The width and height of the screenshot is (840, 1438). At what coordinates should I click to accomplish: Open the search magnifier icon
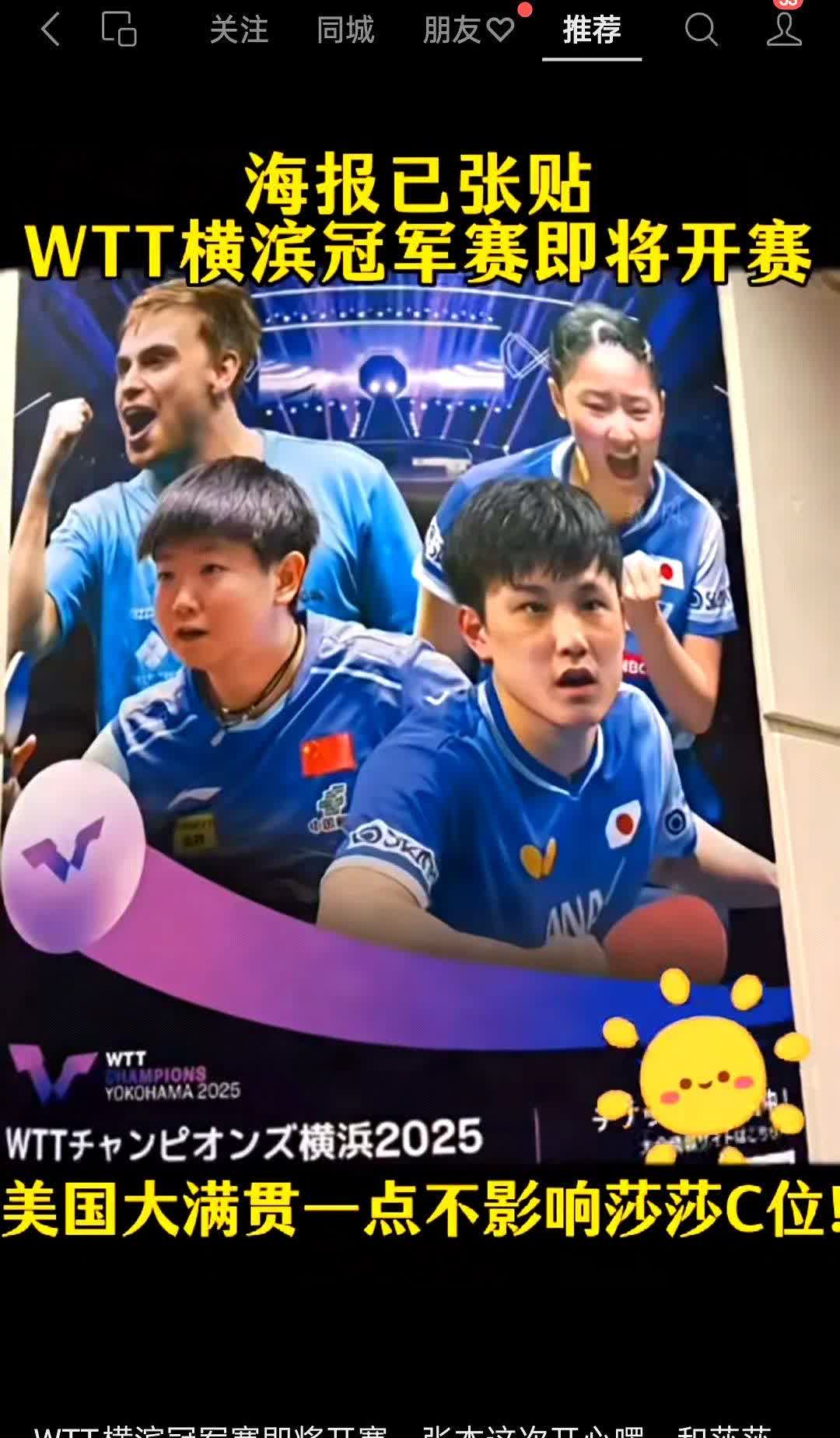[701, 30]
